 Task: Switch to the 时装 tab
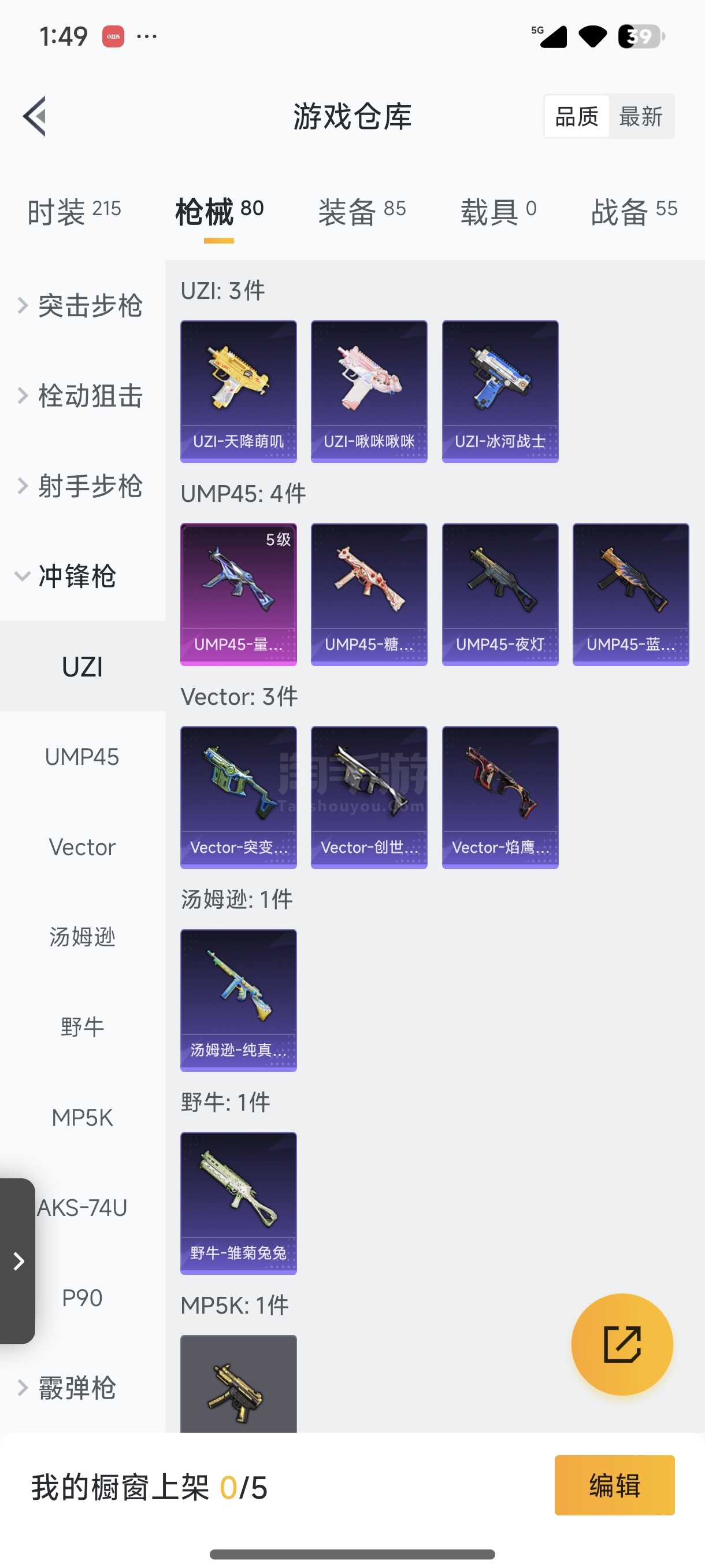tap(74, 211)
